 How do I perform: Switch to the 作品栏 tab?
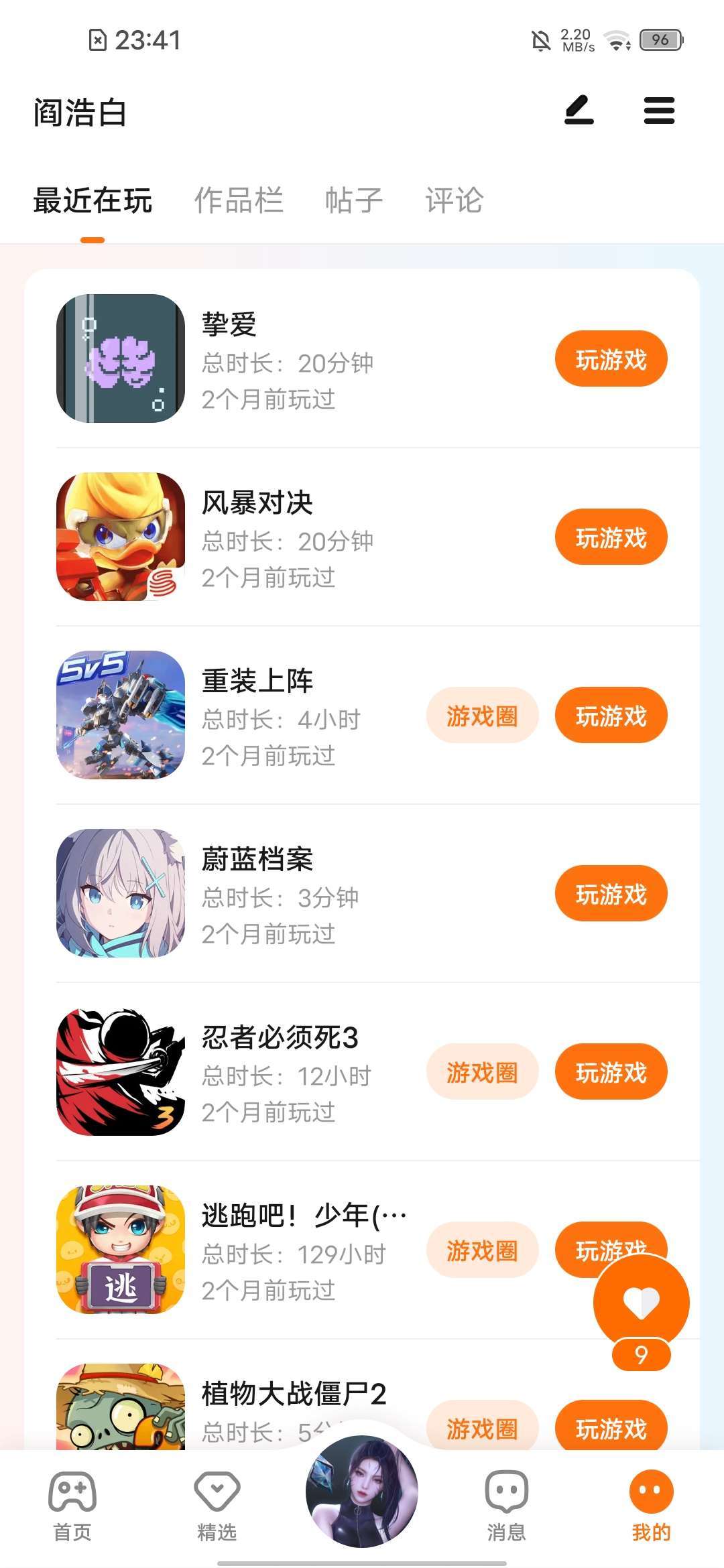tap(239, 200)
